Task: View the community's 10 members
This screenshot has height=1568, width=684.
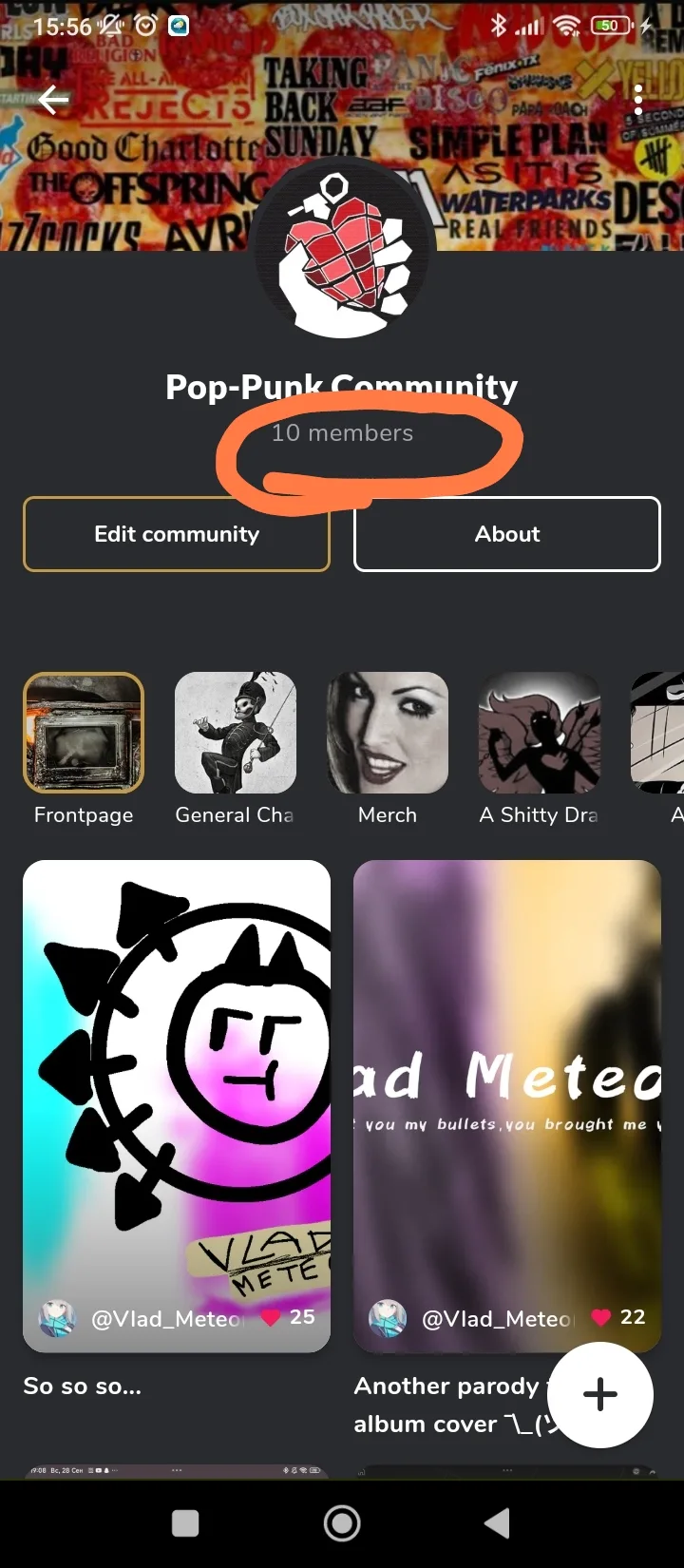Action: coord(342,433)
